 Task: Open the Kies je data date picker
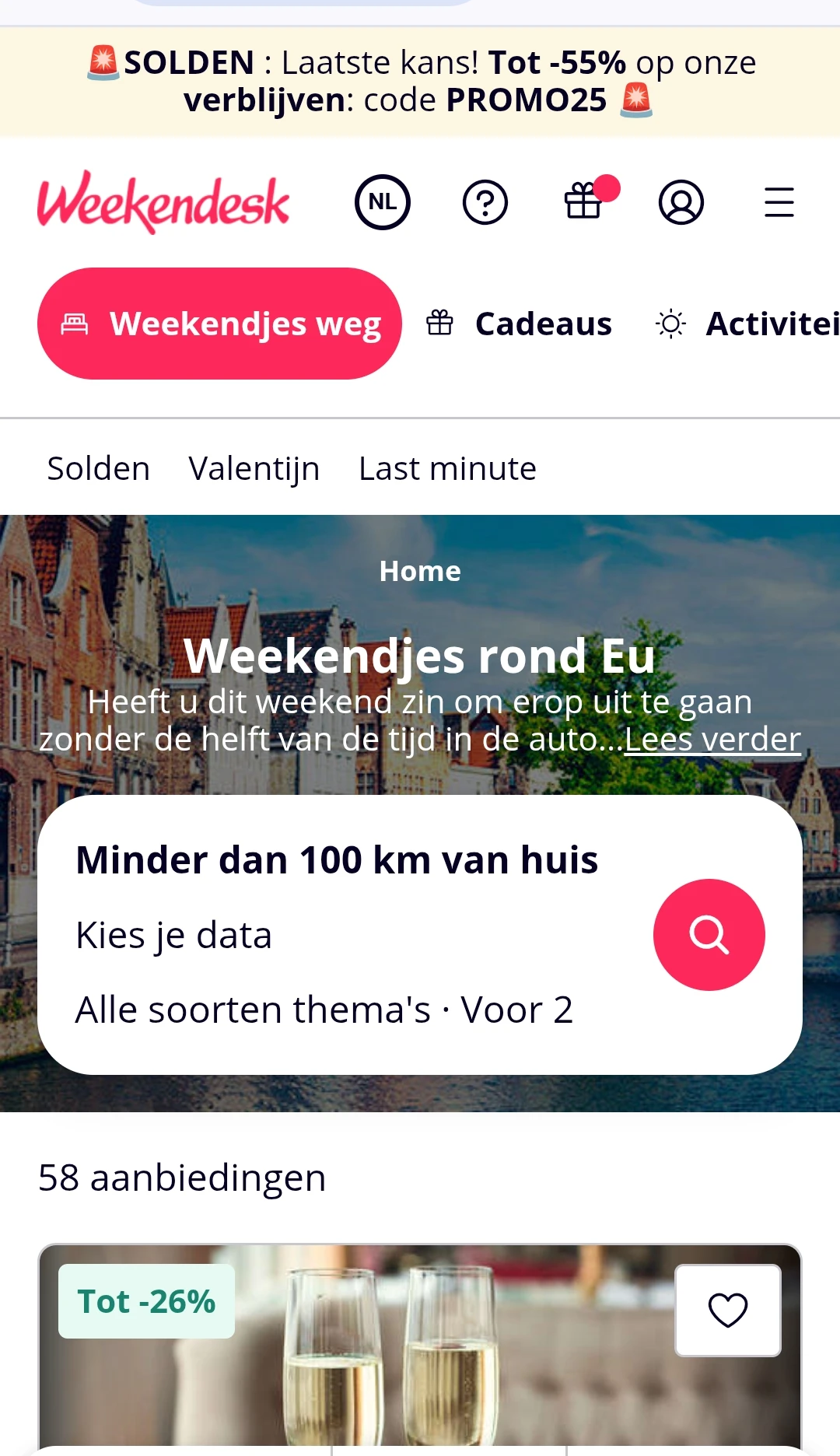coord(173,934)
